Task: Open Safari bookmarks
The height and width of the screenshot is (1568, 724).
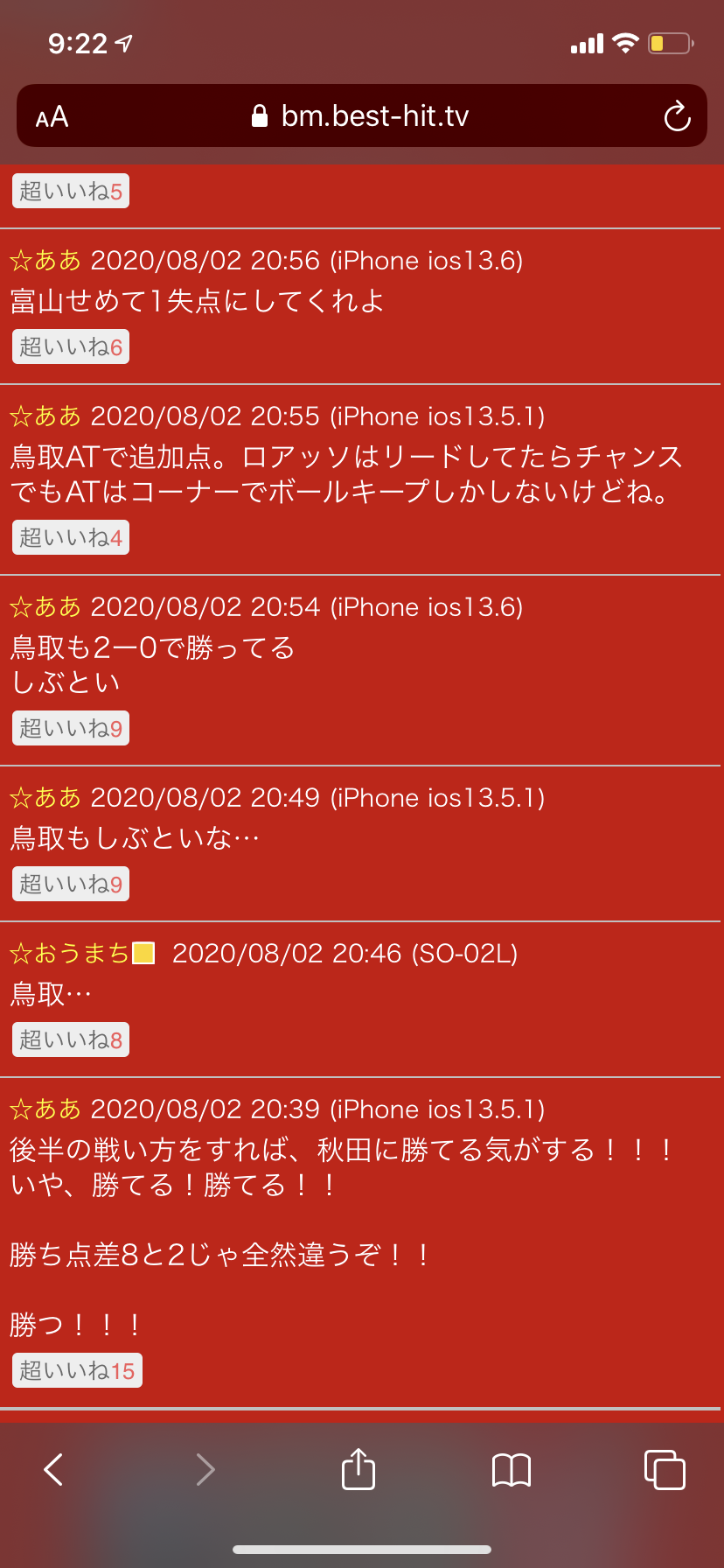Action: point(512,1469)
